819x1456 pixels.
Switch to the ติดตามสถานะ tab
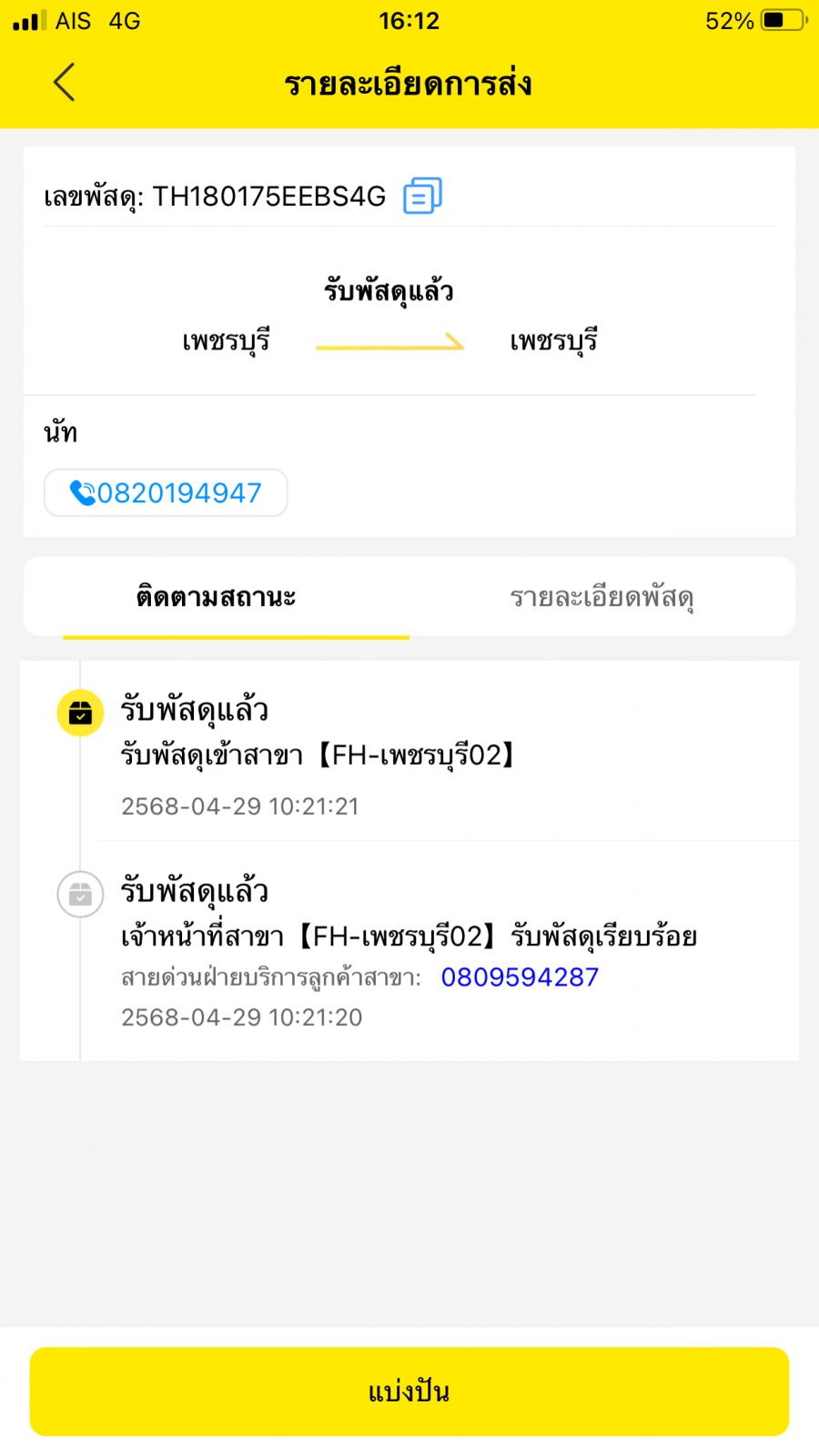tap(217, 598)
